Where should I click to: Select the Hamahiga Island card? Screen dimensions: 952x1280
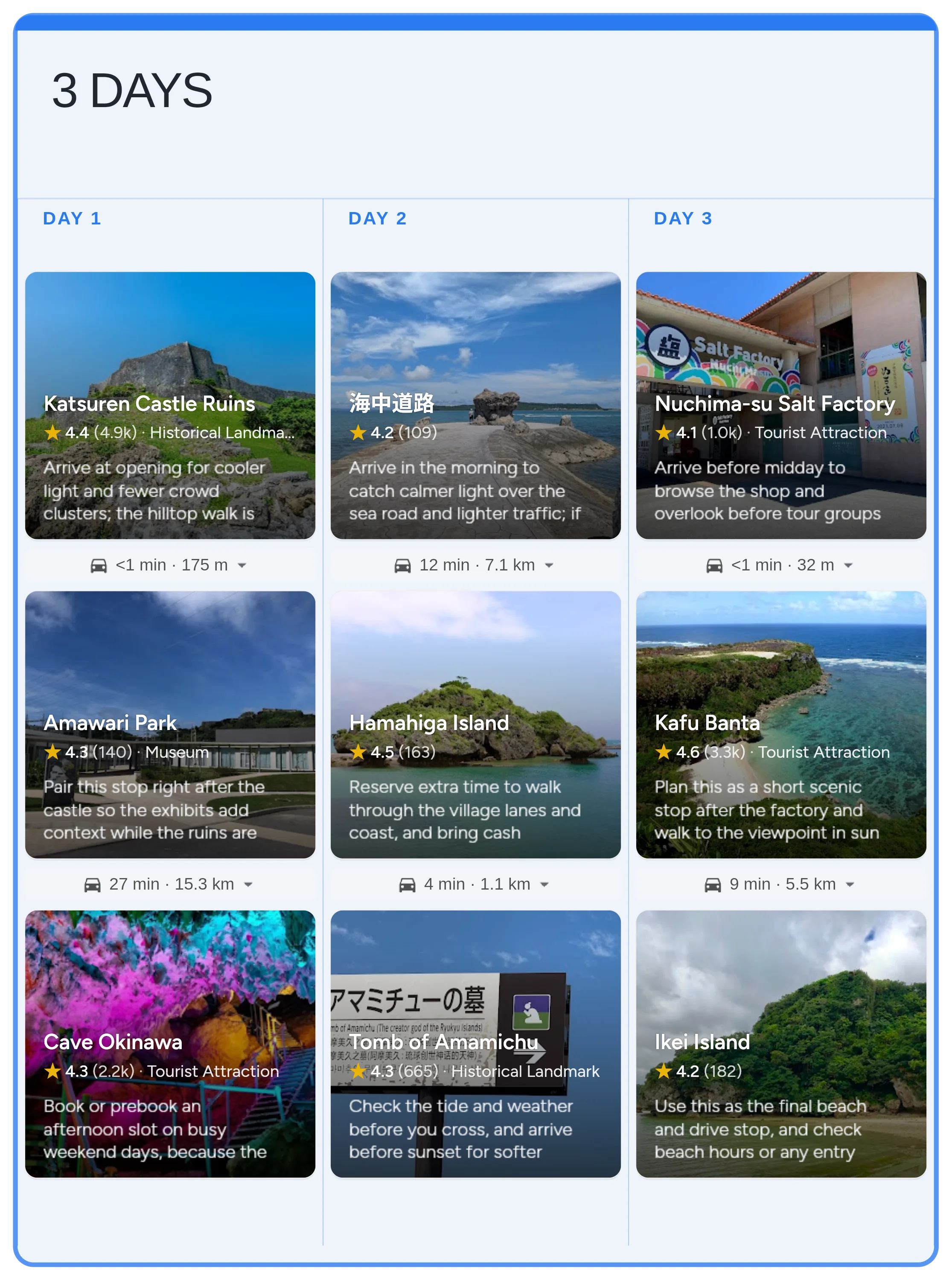click(475, 724)
